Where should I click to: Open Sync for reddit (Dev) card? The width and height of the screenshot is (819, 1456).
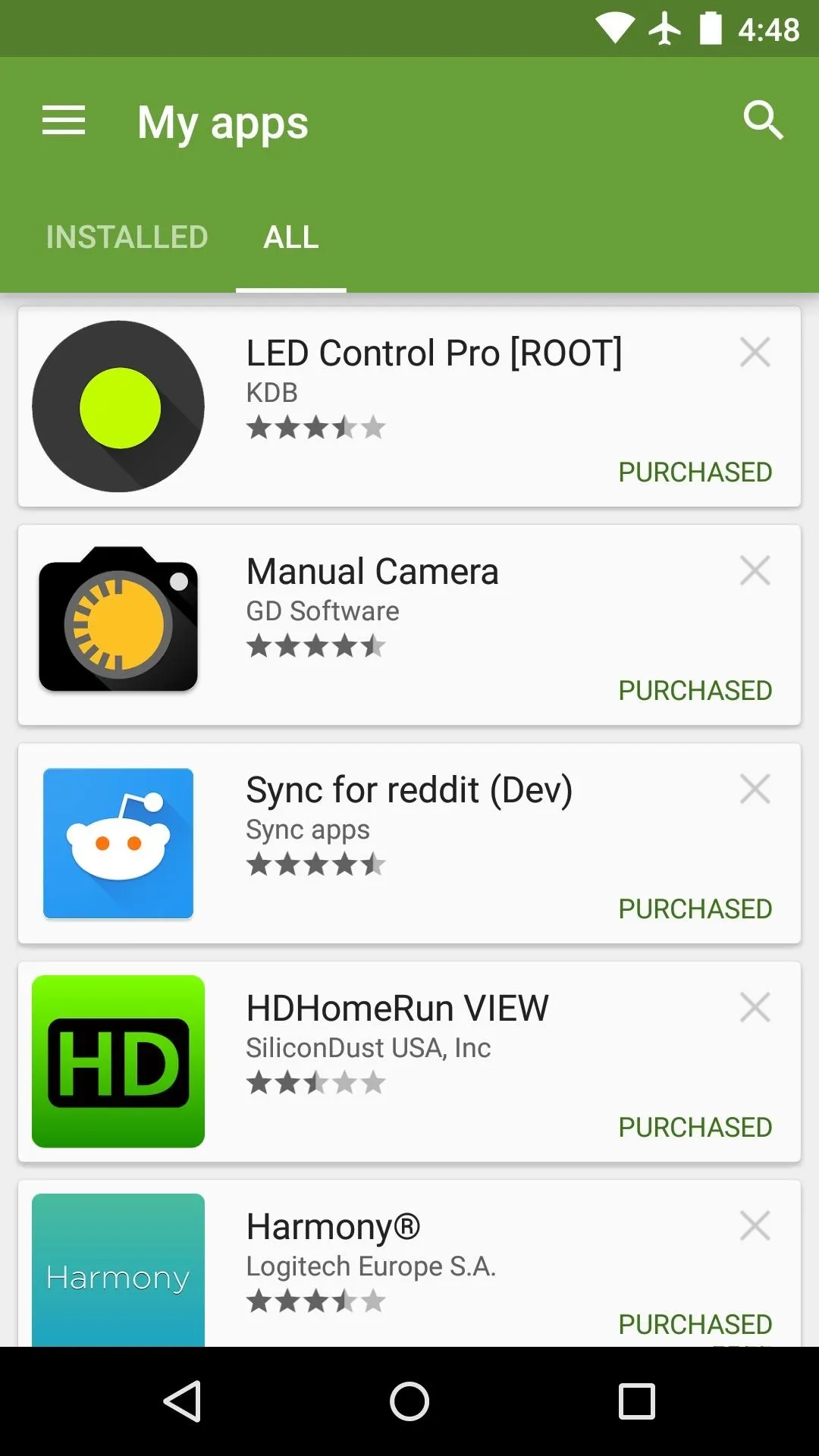409,843
